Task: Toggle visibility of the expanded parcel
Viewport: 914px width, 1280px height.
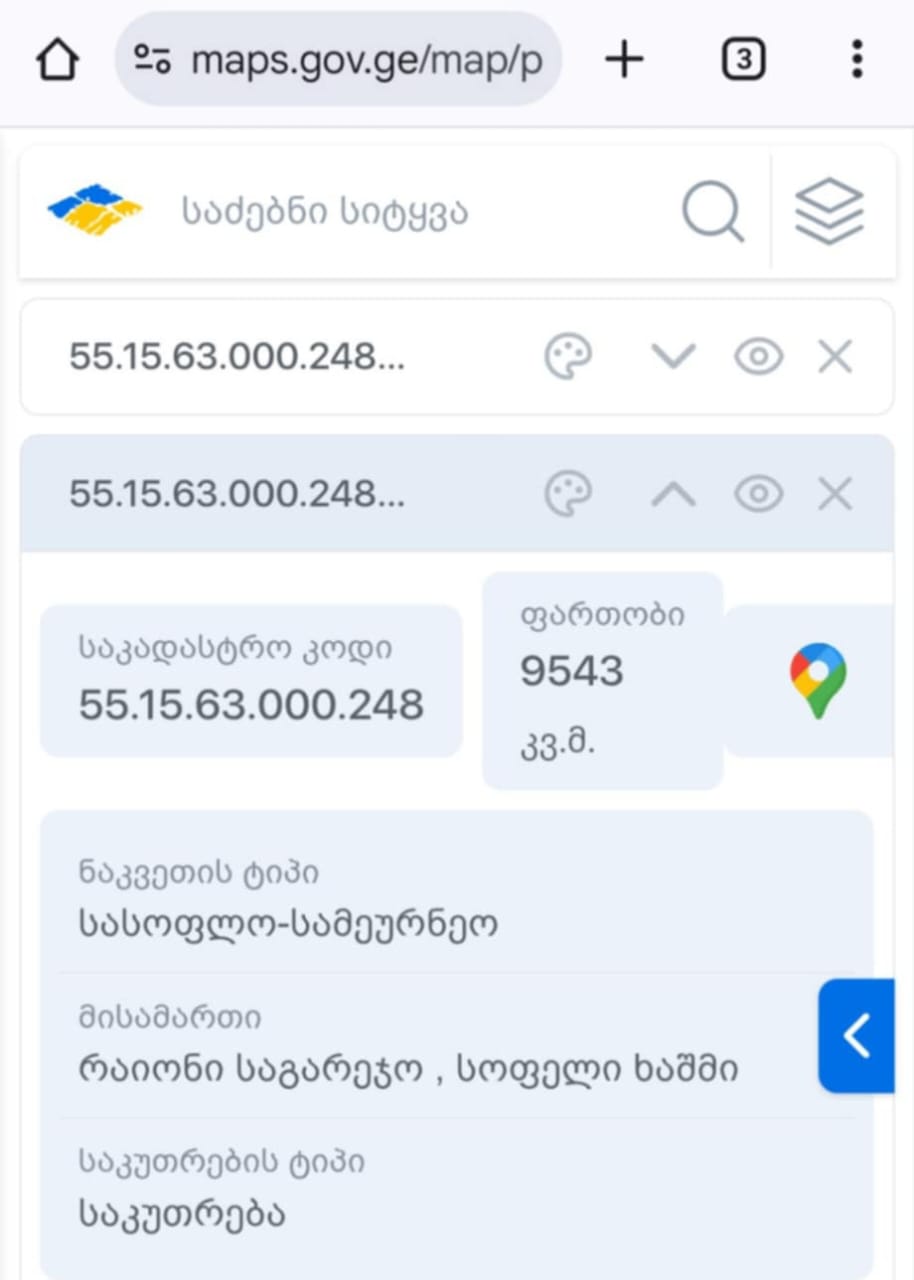Action: pos(759,494)
